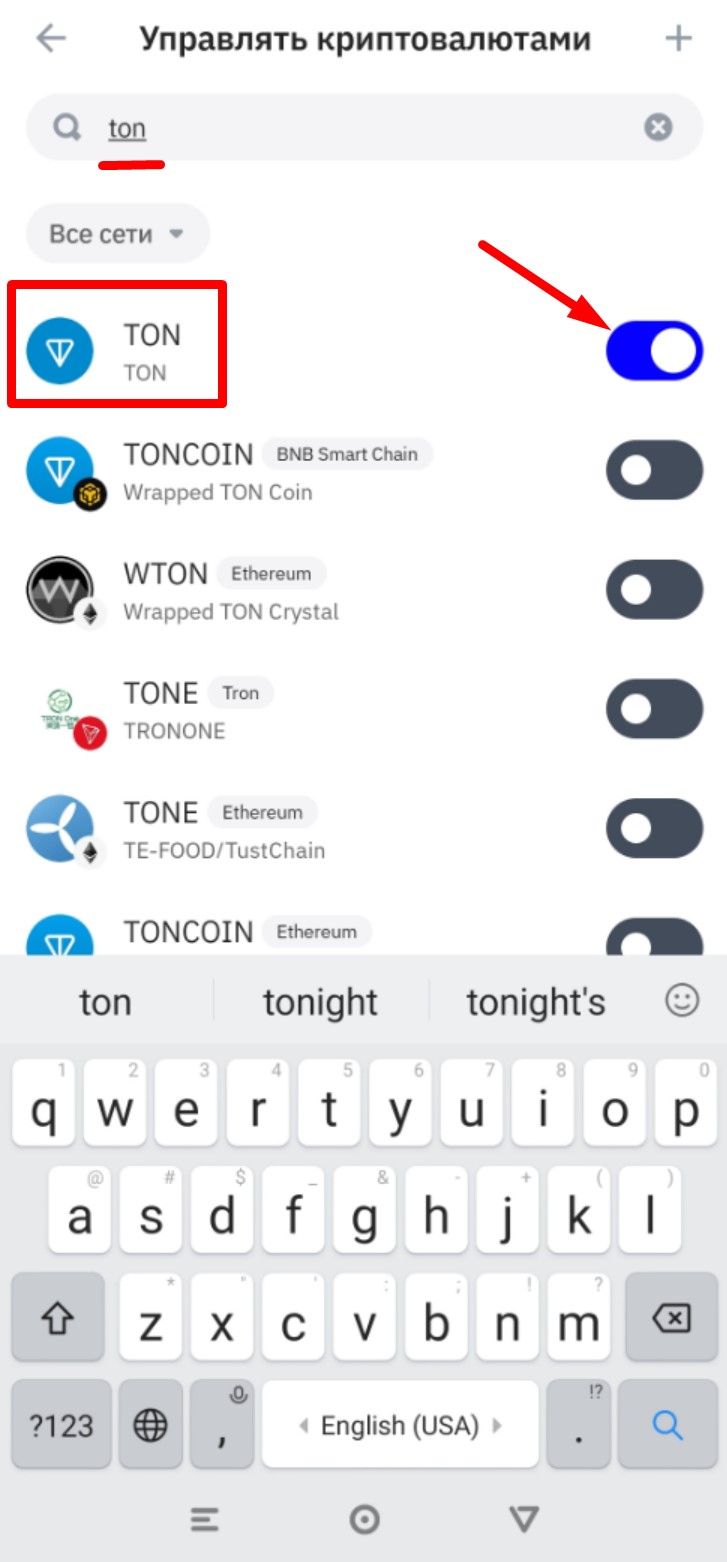
Task: Open the emoji keyboard
Action: pyautogui.click(x=682, y=1000)
